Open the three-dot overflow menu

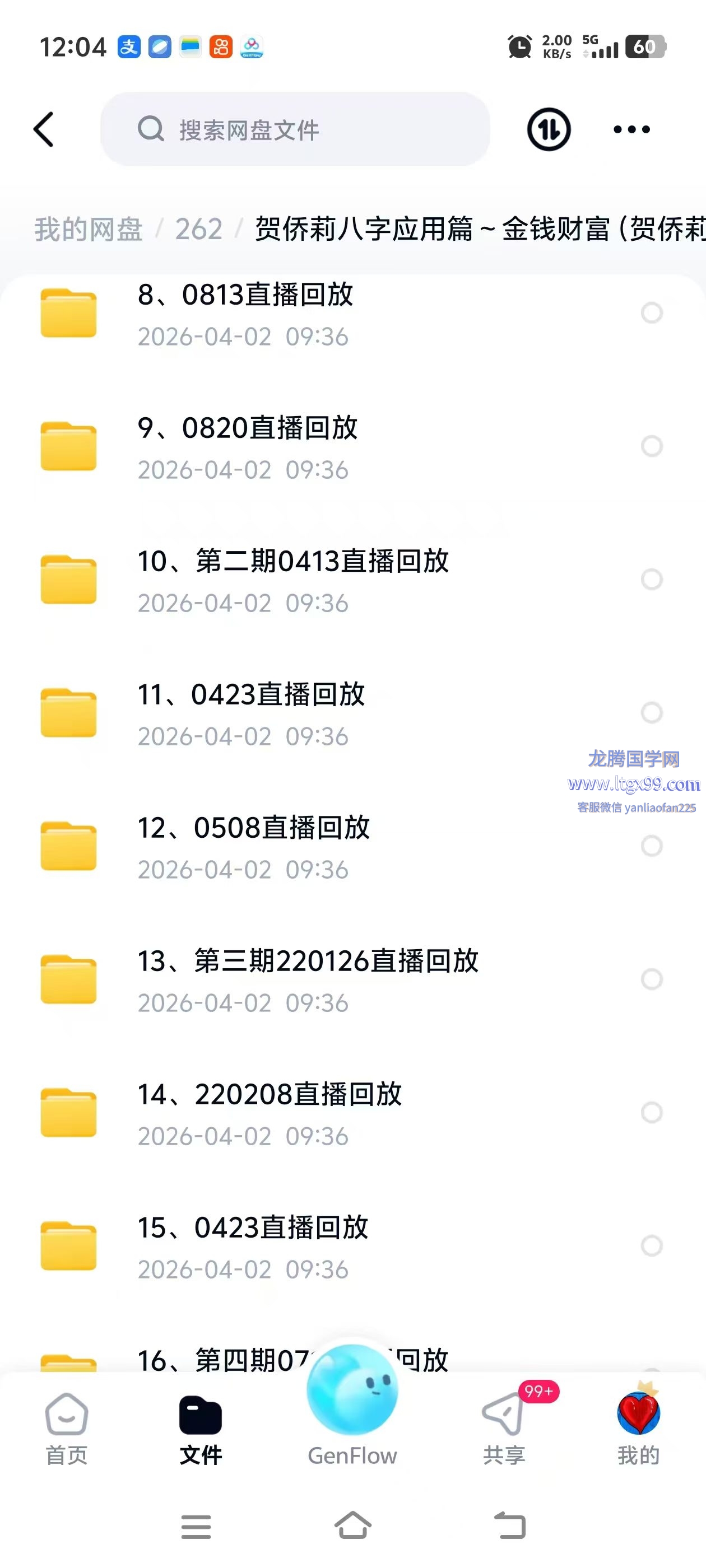pos(631,129)
